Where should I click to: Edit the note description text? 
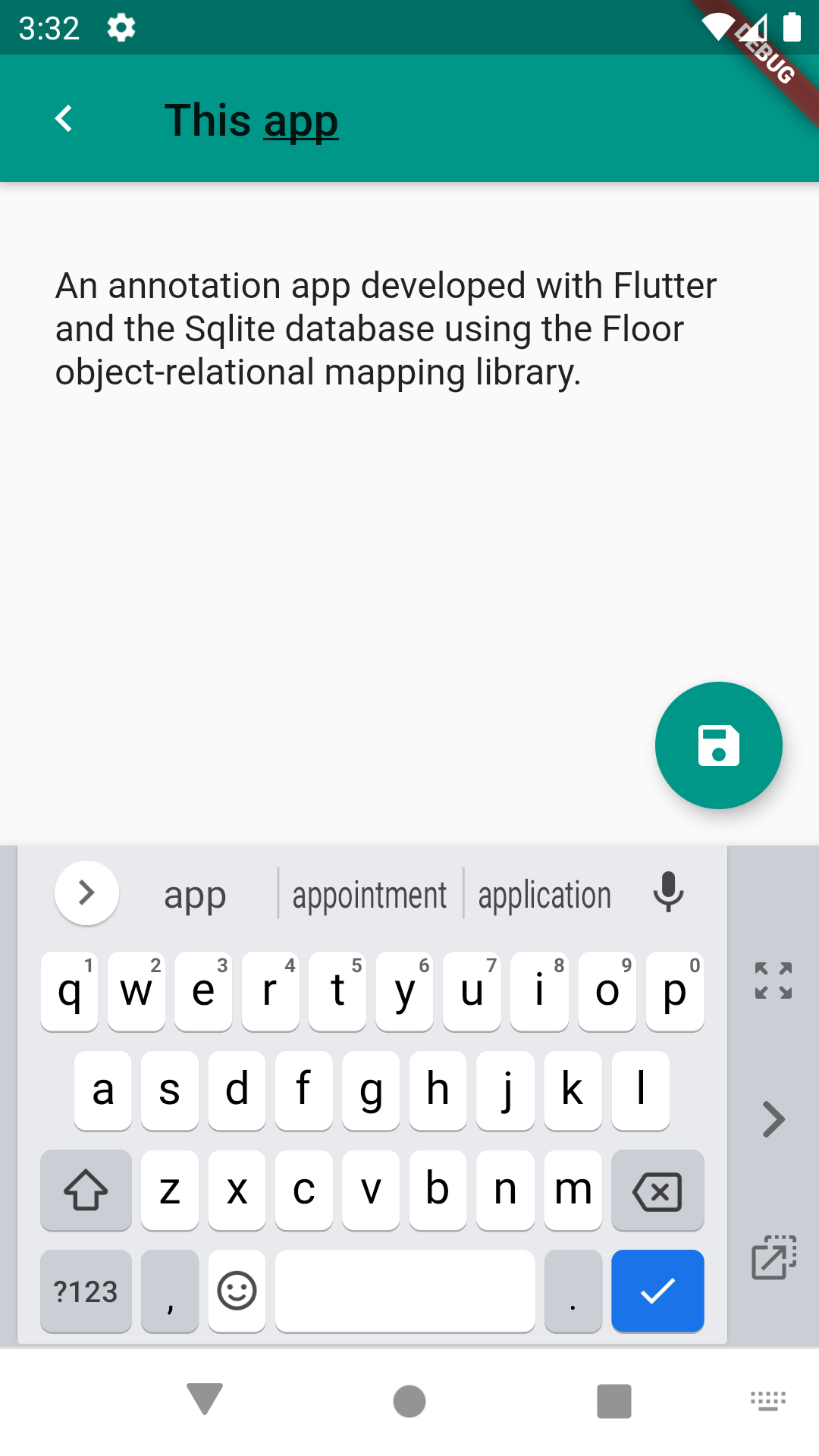[385, 329]
